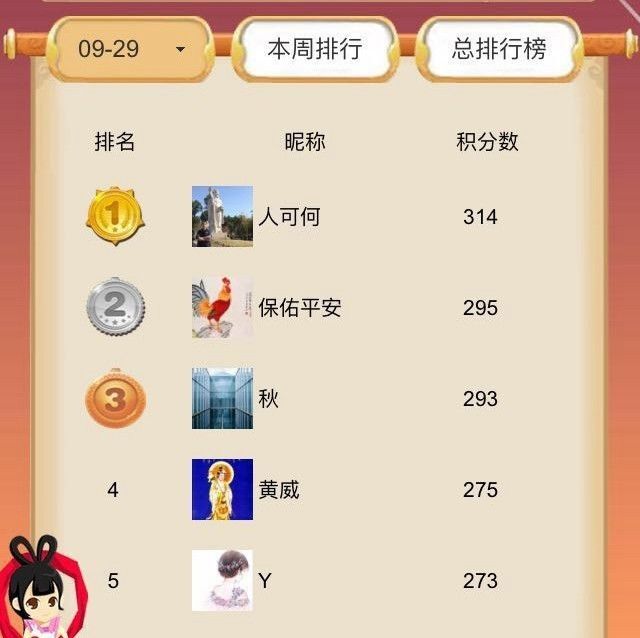Switch to 本周排行 weekly ranking

314,49
